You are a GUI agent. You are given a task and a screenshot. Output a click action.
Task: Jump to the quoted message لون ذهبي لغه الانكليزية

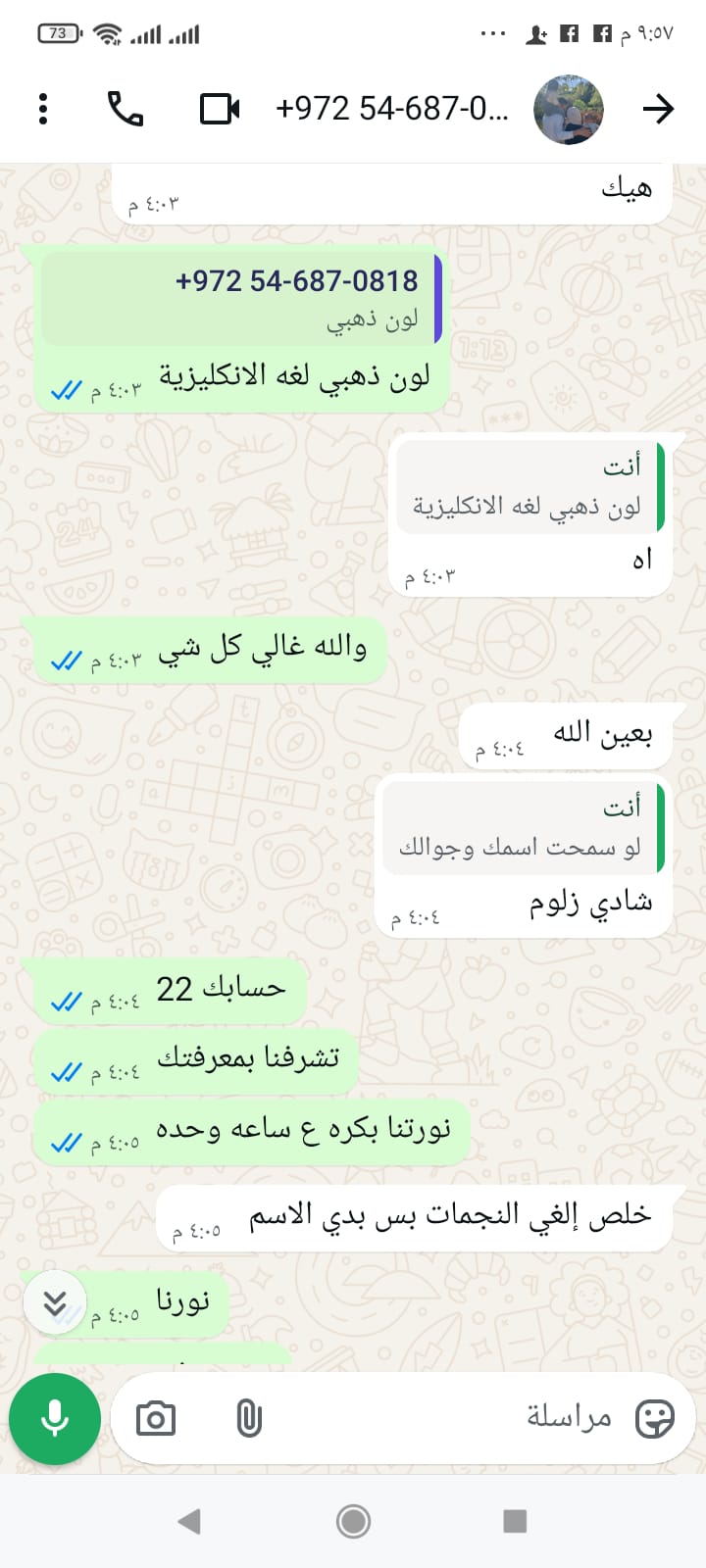click(529, 487)
